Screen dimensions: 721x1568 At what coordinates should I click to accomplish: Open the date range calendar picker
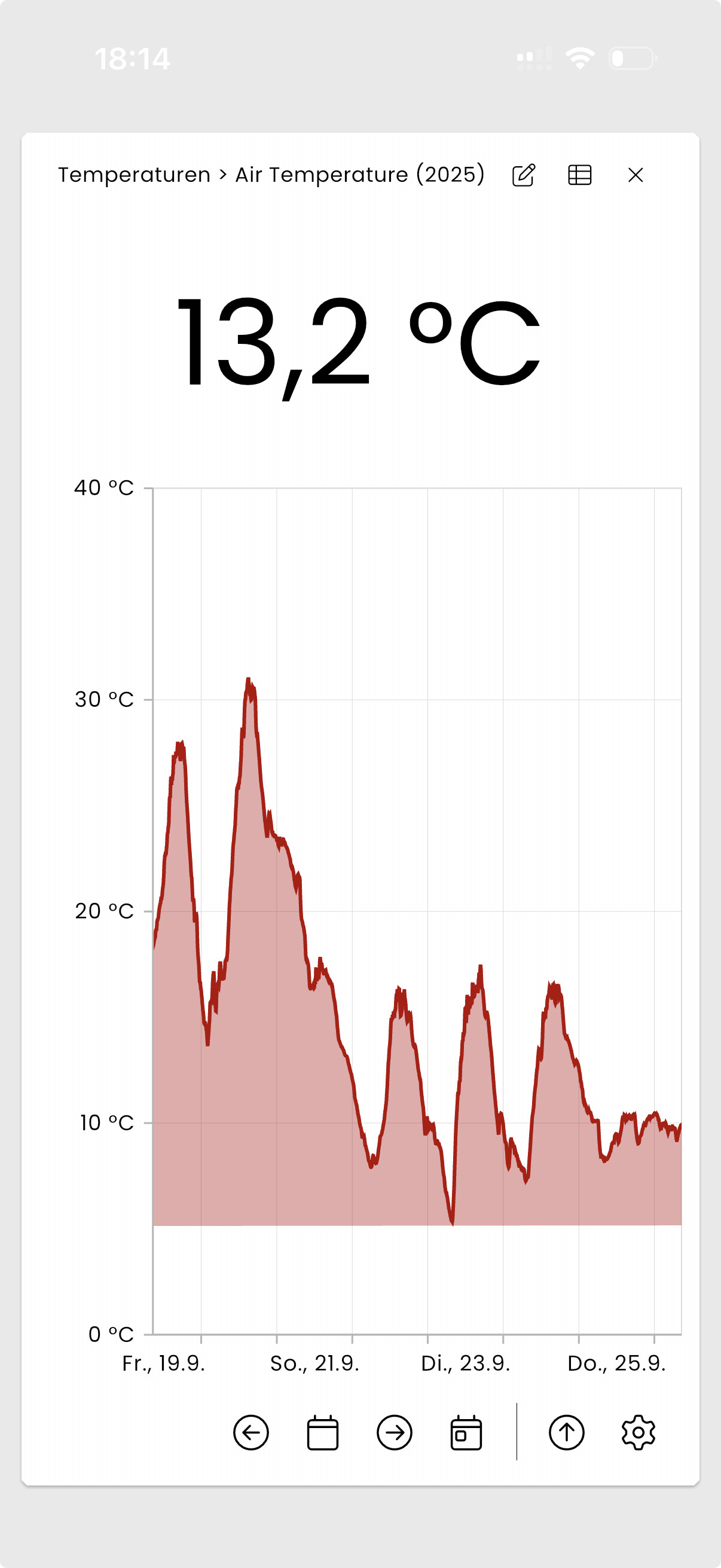click(x=322, y=1432)
